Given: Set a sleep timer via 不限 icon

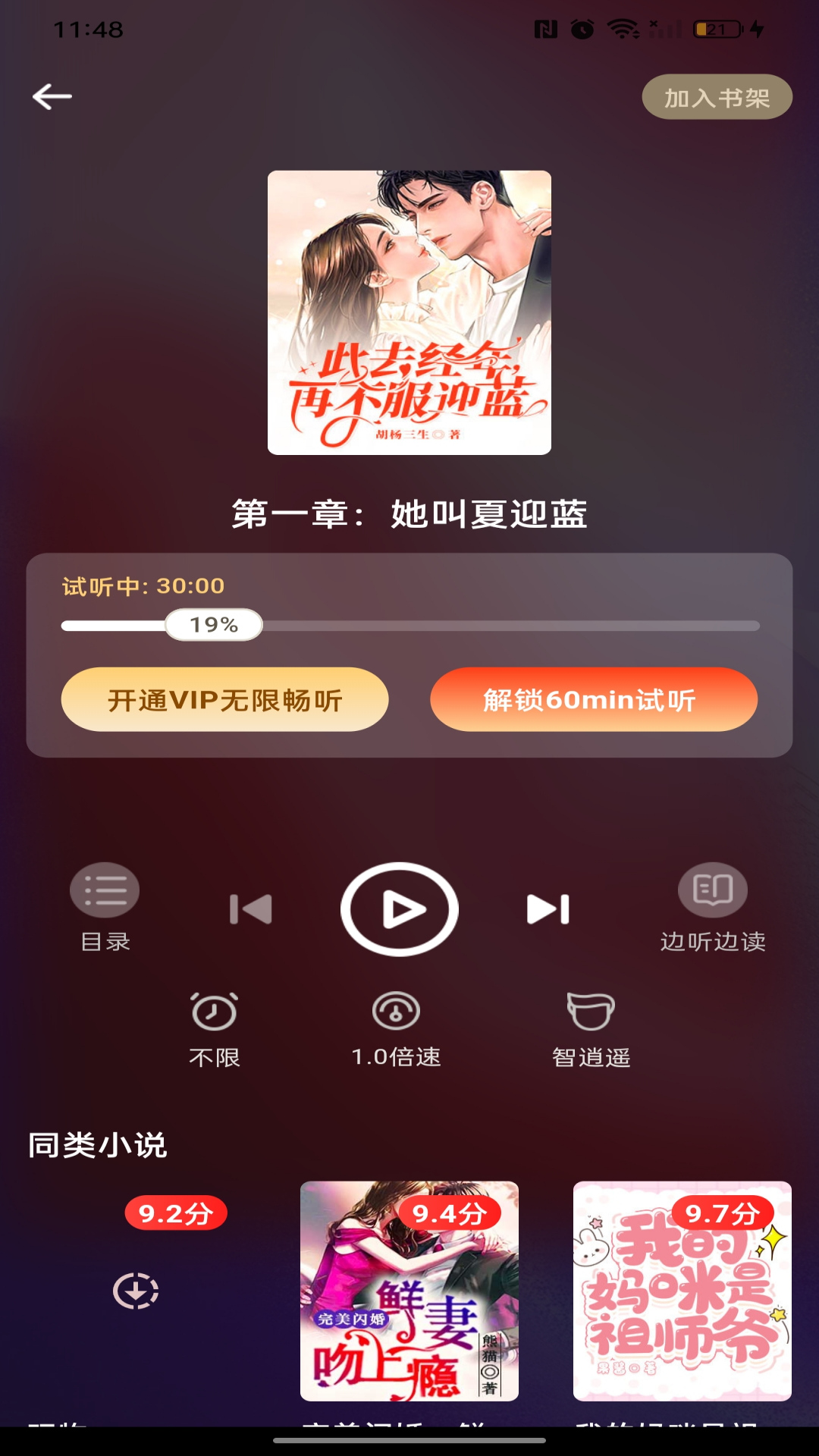Looking at the screenshot, I should coord(215,1012).
